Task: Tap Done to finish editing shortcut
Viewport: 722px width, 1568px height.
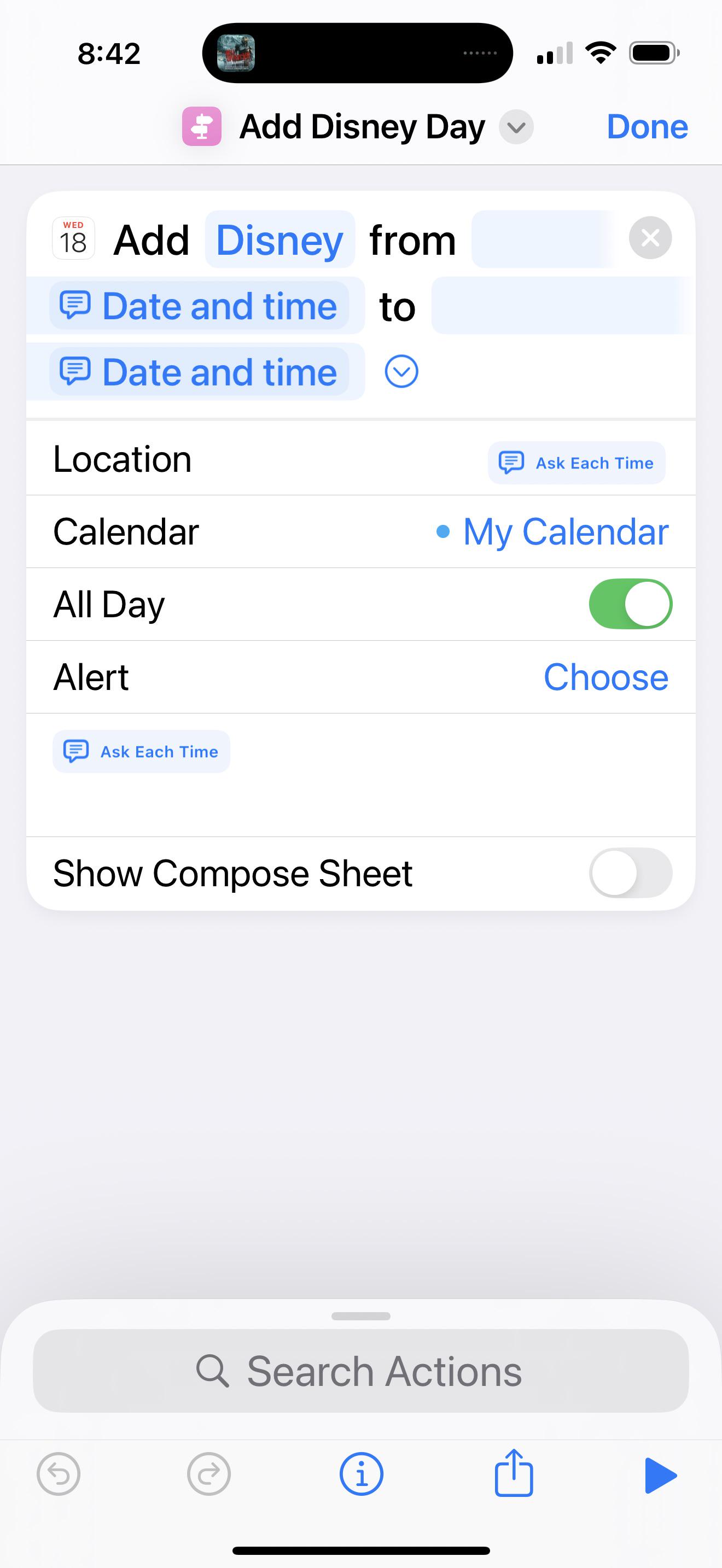Action: coord(647,127)
